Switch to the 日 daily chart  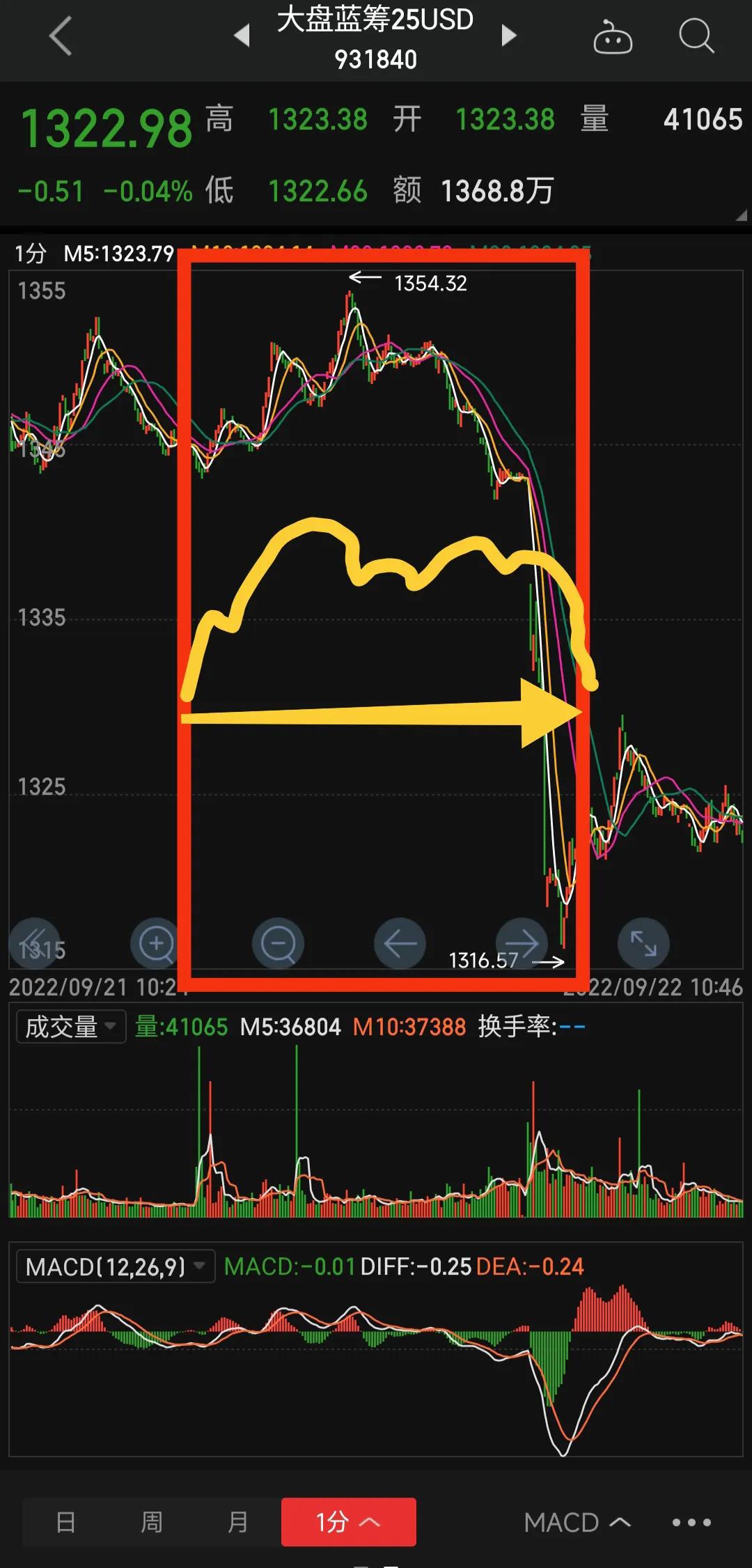coord(65,1522)
